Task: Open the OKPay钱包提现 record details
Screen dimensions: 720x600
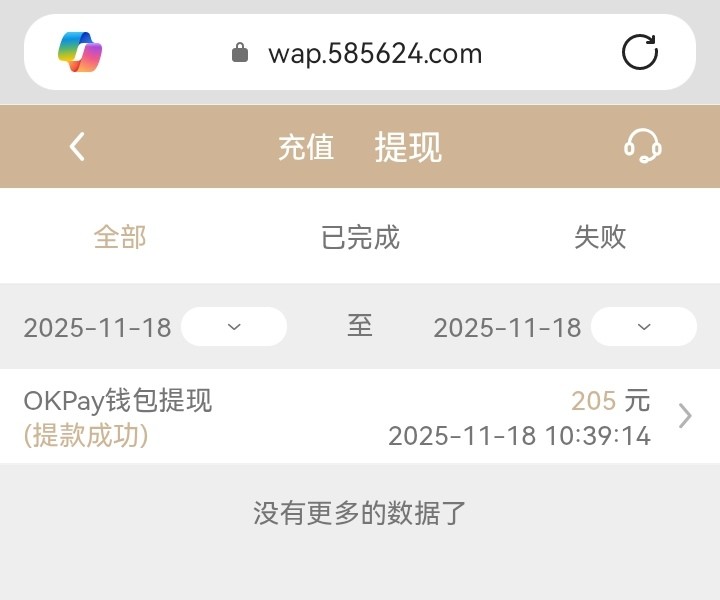Action: 360,416
